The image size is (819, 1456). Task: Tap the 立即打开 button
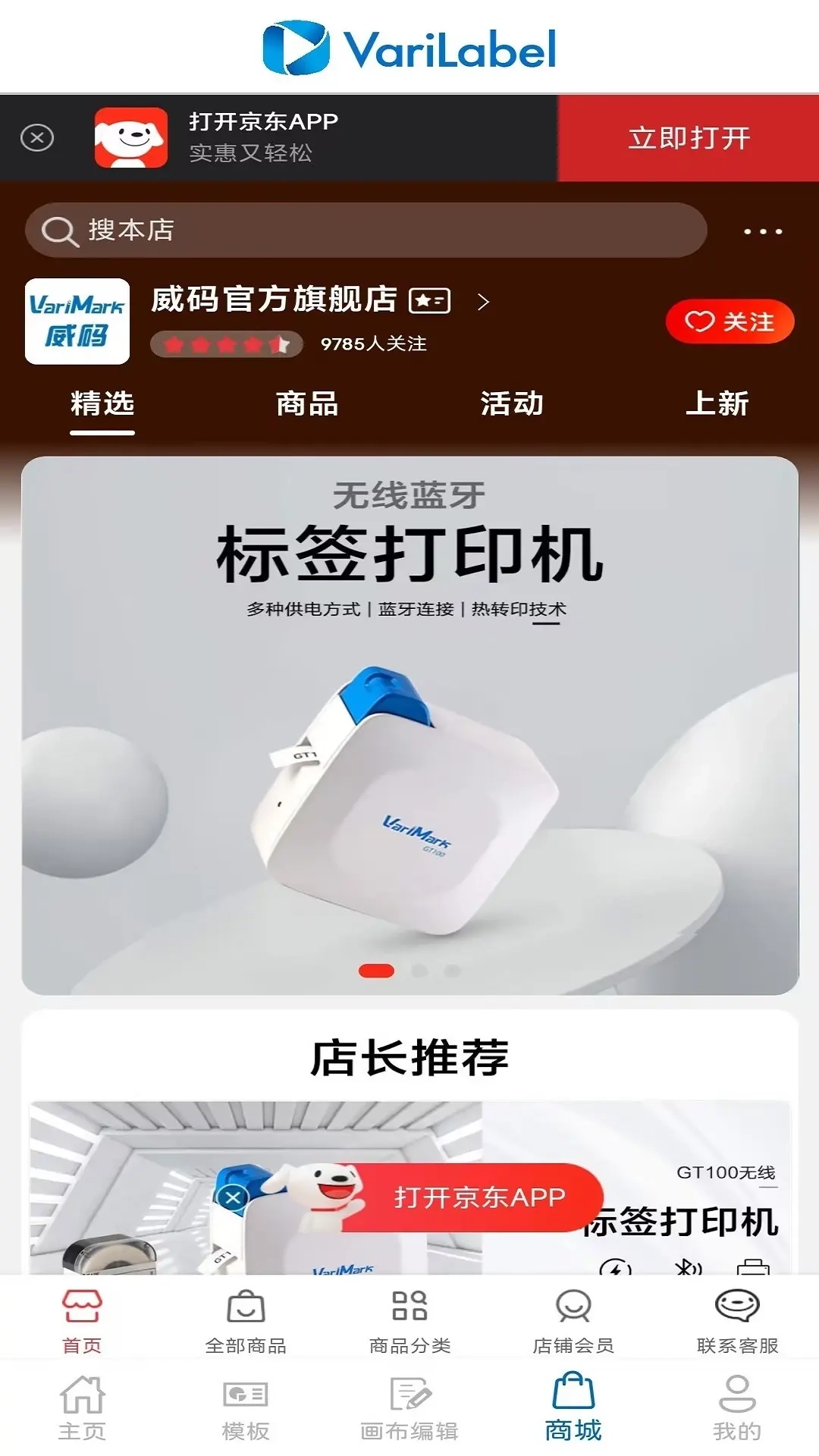688,139
